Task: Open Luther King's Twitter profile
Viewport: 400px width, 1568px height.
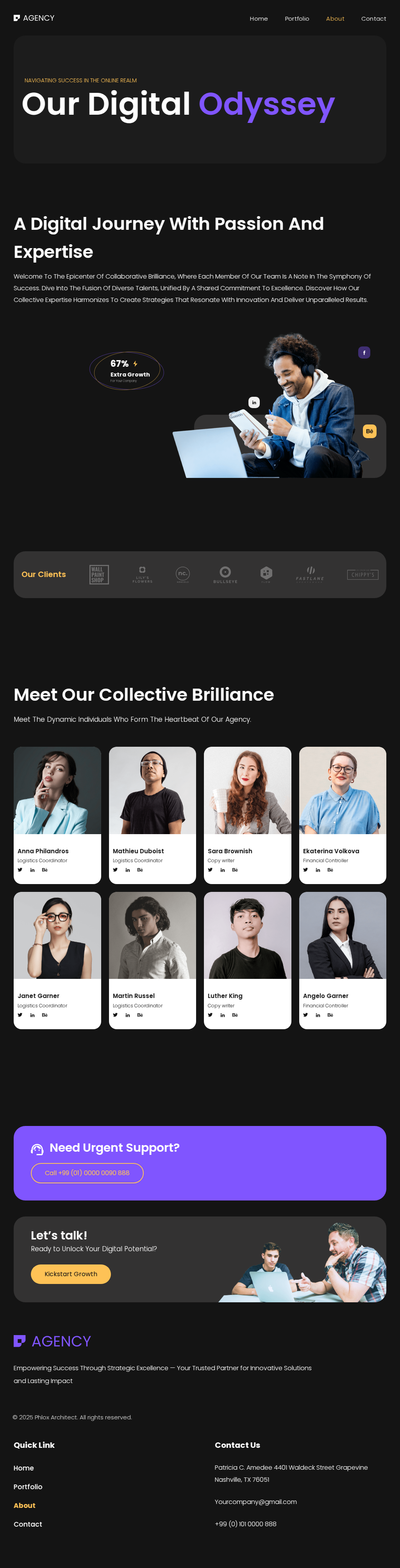Action: point(211,1015)
